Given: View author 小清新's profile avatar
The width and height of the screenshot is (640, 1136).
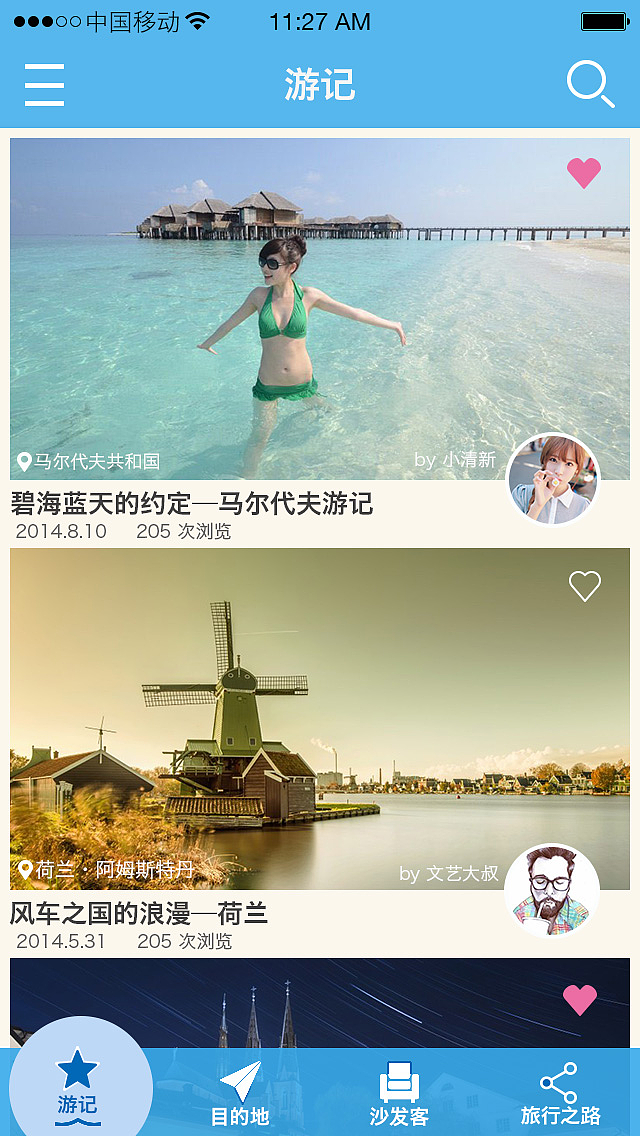Looking at the screenshot, I should (554, 480).
